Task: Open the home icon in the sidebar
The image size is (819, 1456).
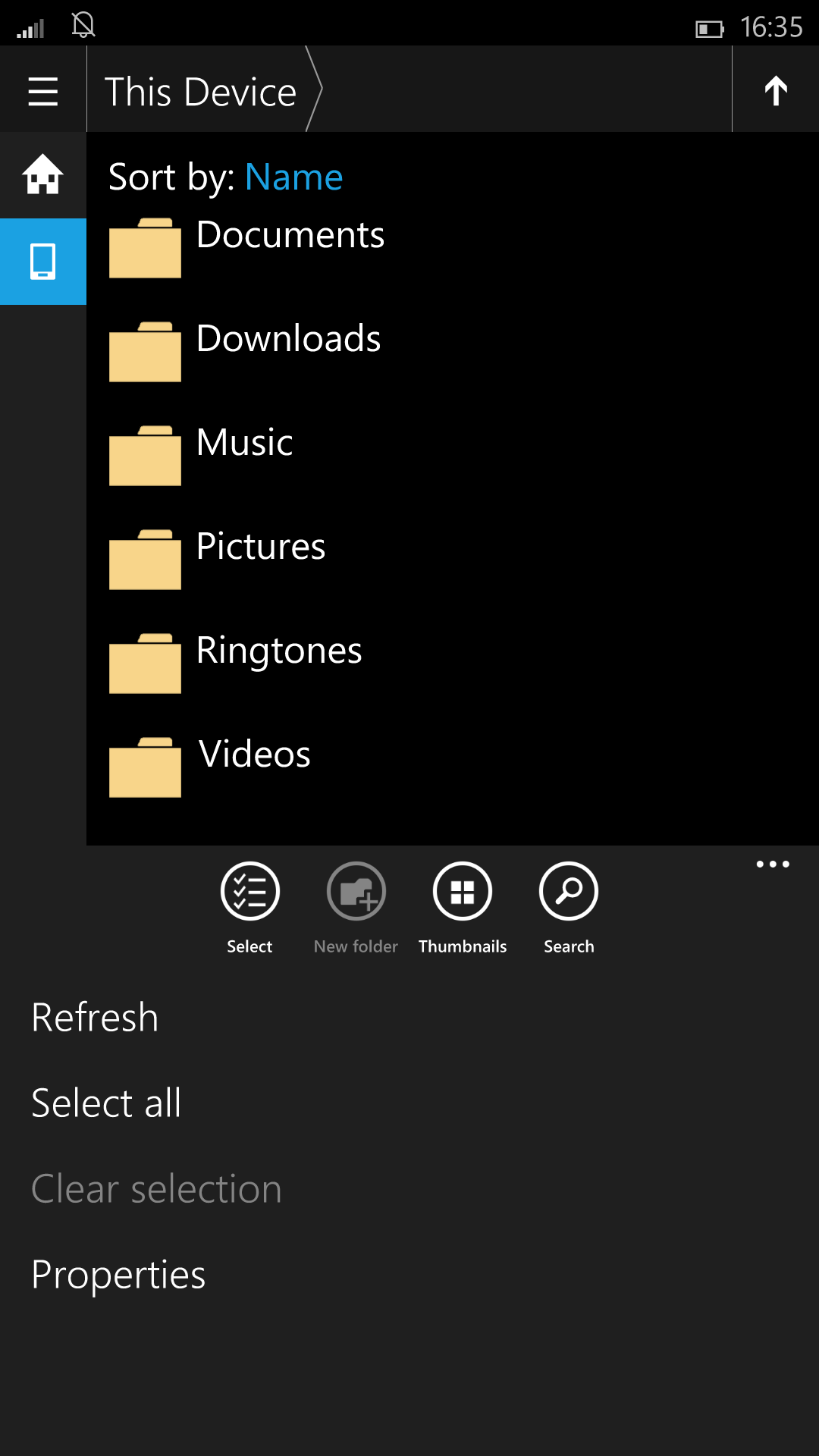Action: pos(43,175)
